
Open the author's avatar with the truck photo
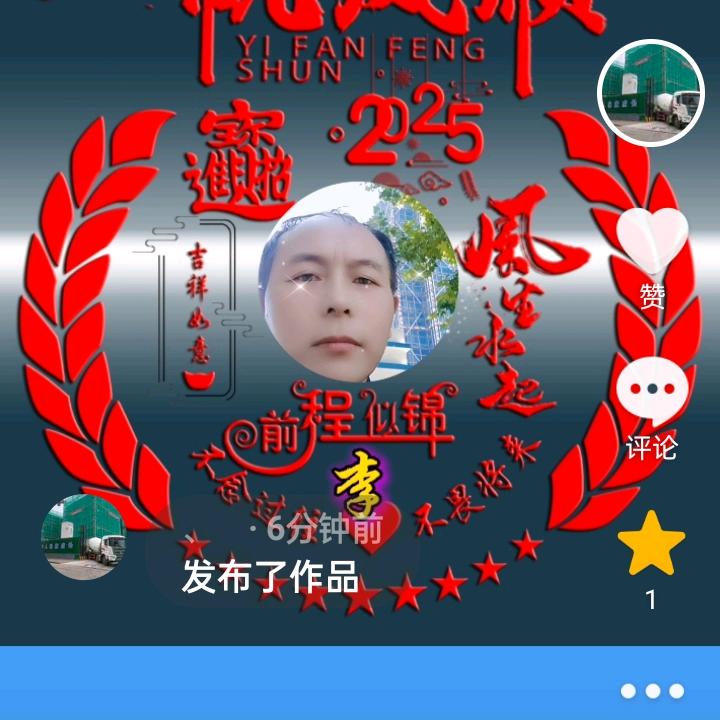click(x=651, y=93)
